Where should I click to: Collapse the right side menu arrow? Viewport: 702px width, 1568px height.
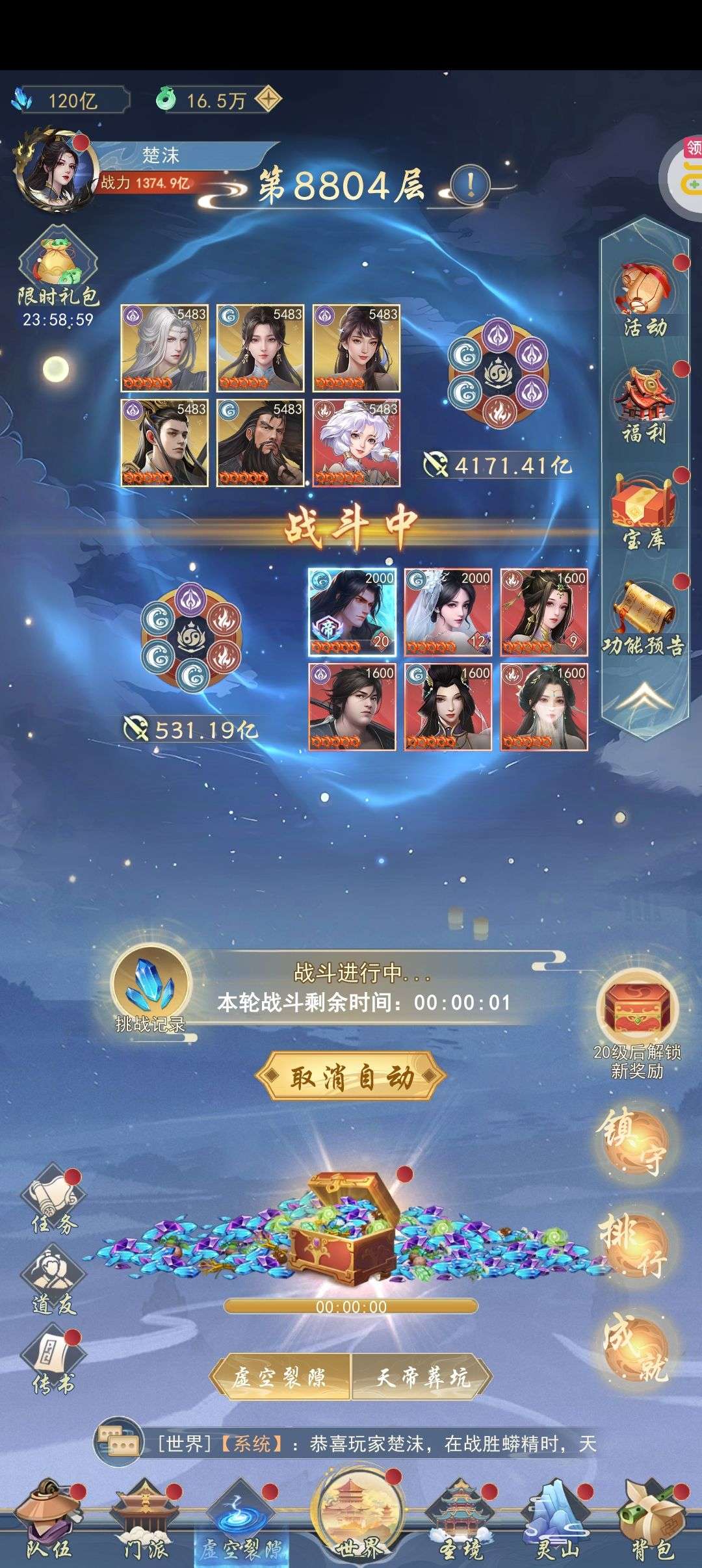(x=644, y=699)
